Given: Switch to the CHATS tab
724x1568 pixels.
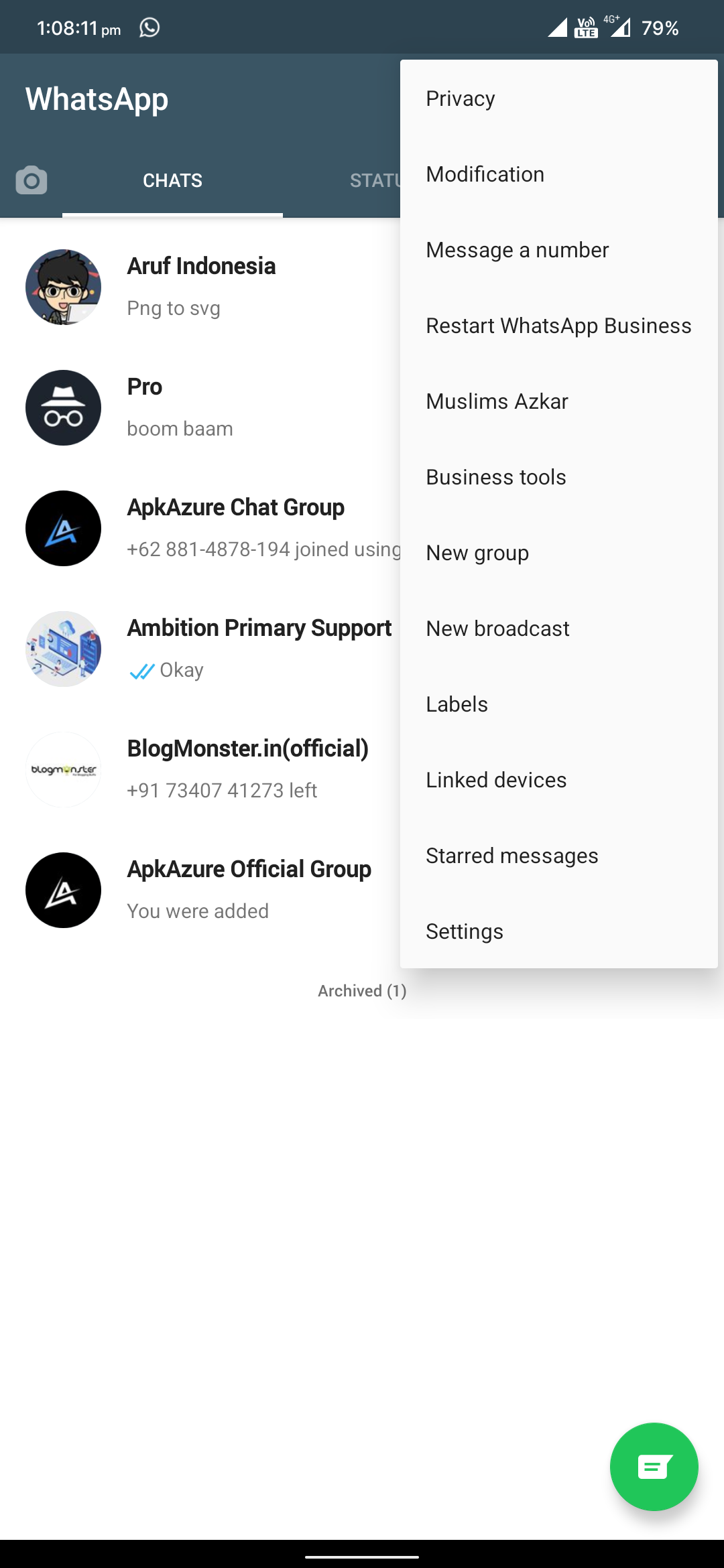Looking at the screenshot, I should pyautogui.click(x=172, y=181).
